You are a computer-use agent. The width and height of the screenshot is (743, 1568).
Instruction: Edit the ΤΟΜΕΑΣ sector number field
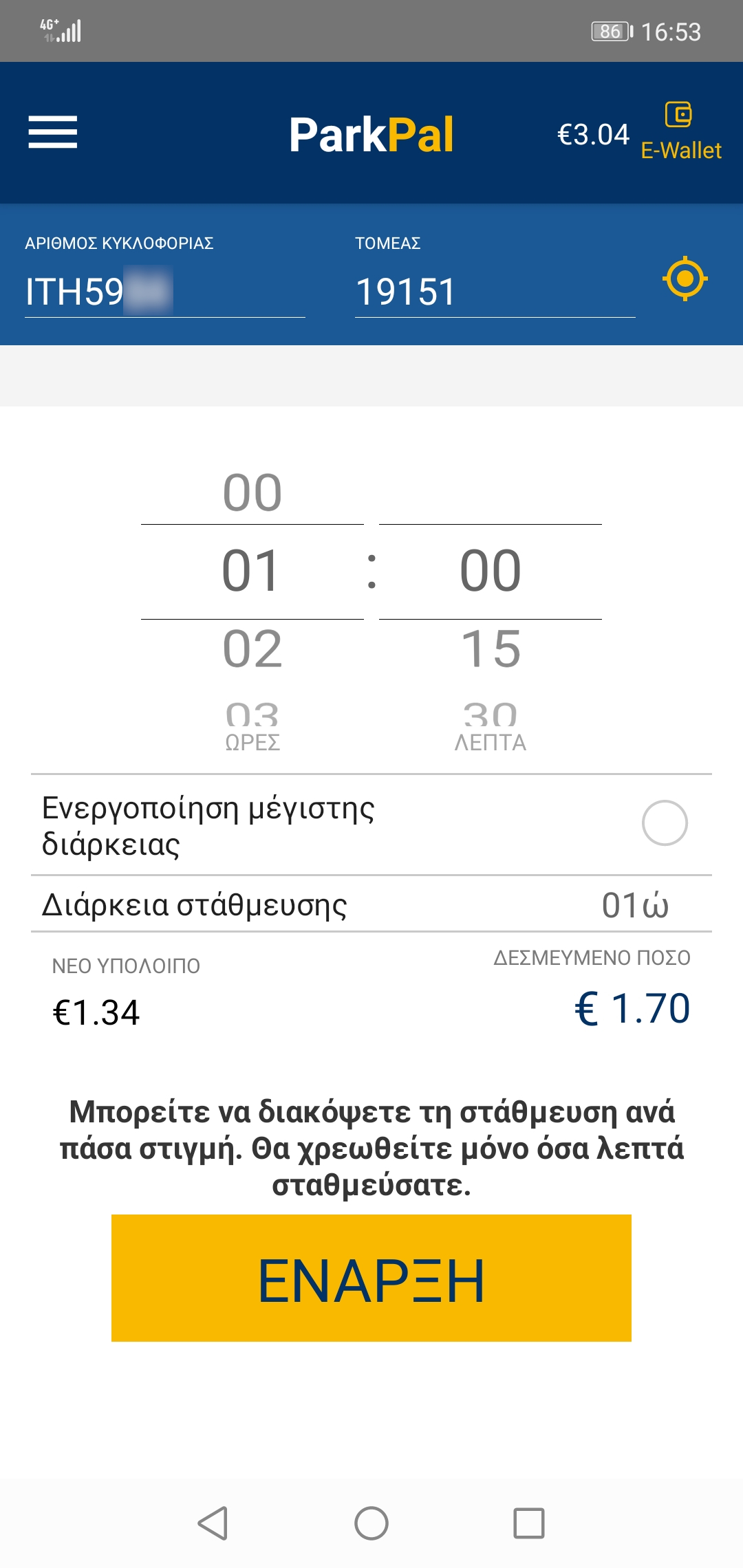pyautogui.click(x=495, y=292)
